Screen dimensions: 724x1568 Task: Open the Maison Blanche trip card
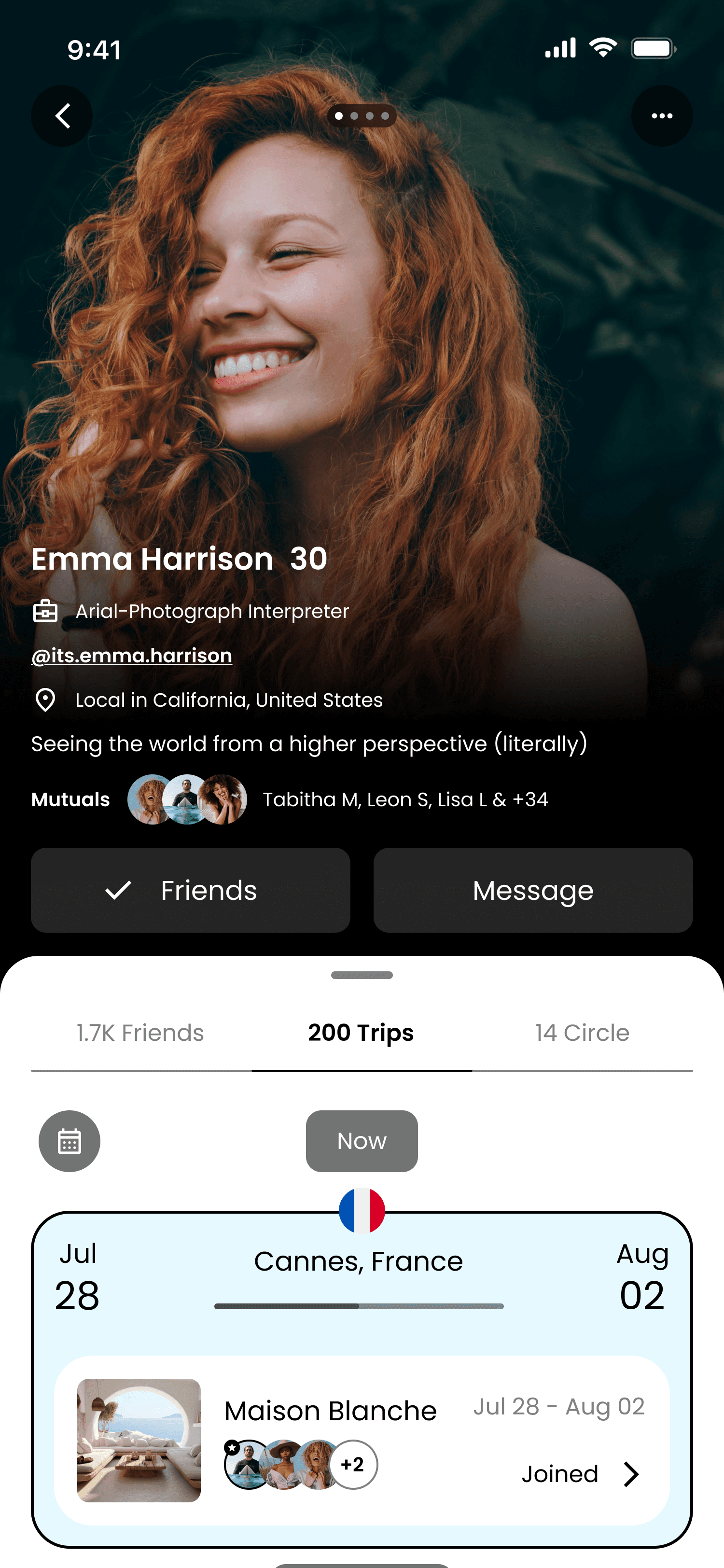coord(362,1440)
